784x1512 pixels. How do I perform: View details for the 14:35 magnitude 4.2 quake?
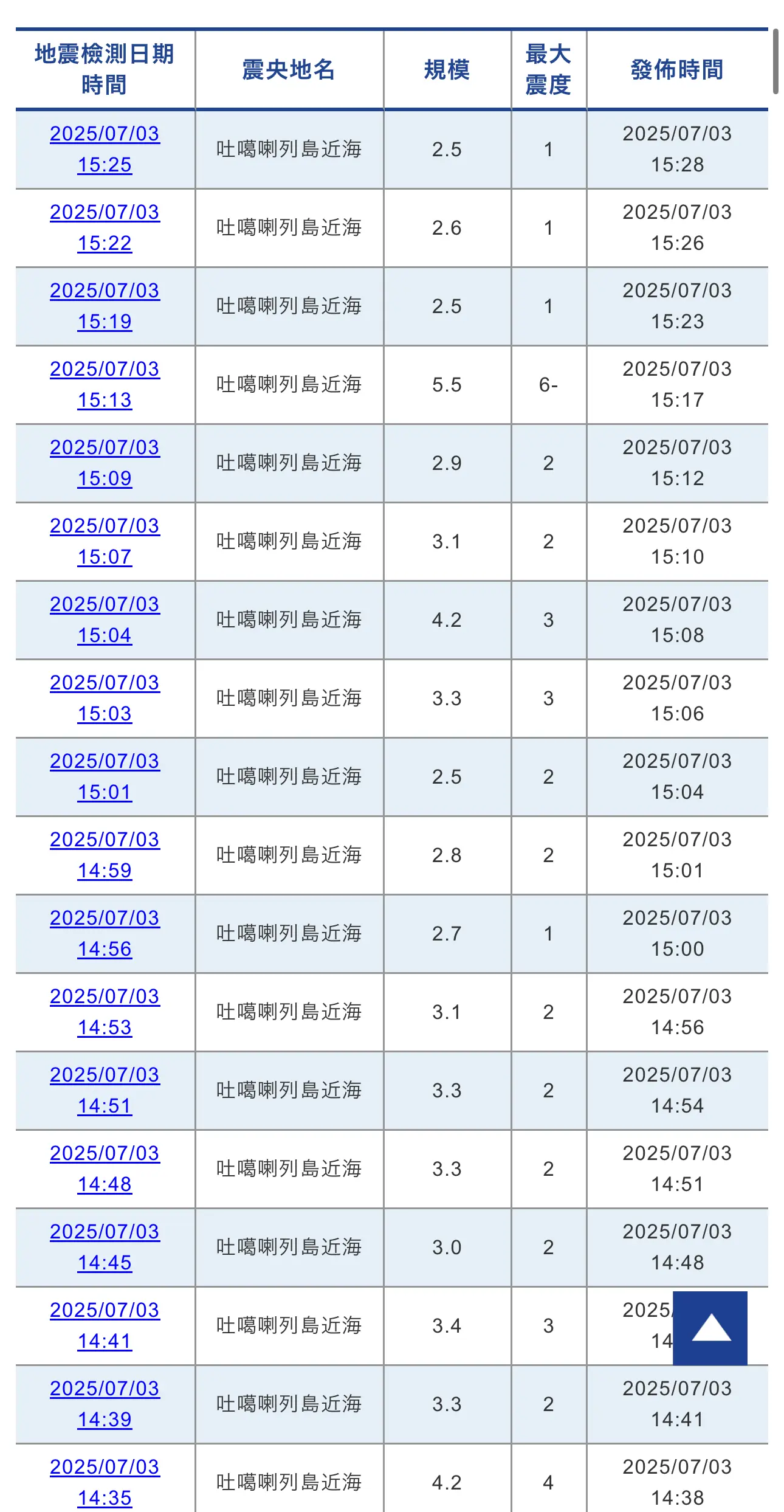pyautogui.click(x=105, y=1482)
